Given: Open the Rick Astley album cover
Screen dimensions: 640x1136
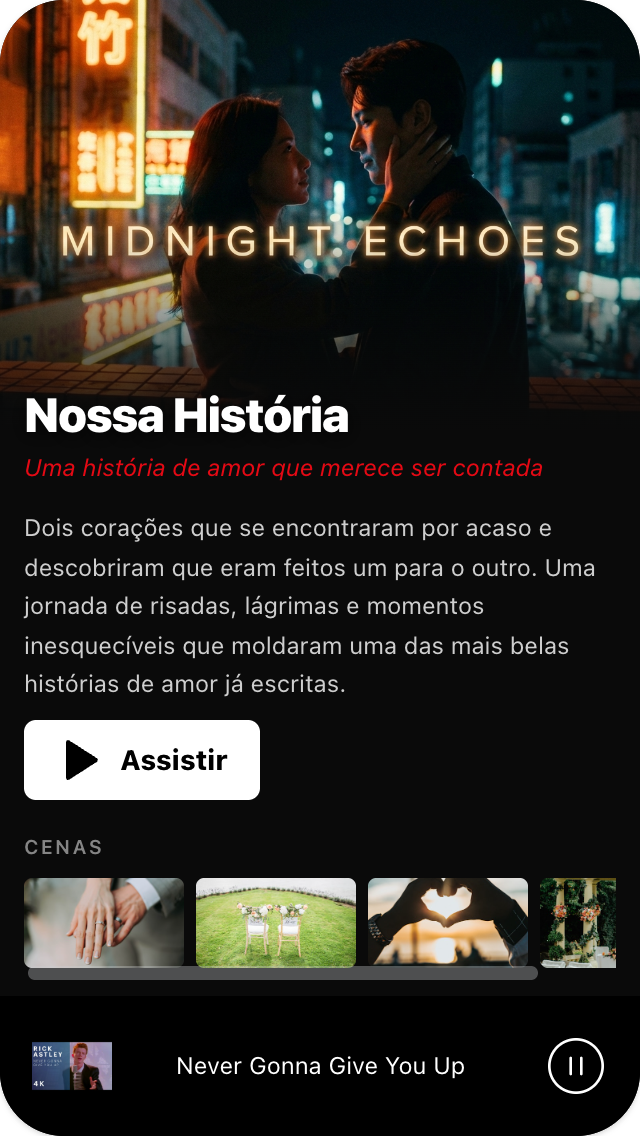Looking at the screenshot, I should [x=72, y=1066].
